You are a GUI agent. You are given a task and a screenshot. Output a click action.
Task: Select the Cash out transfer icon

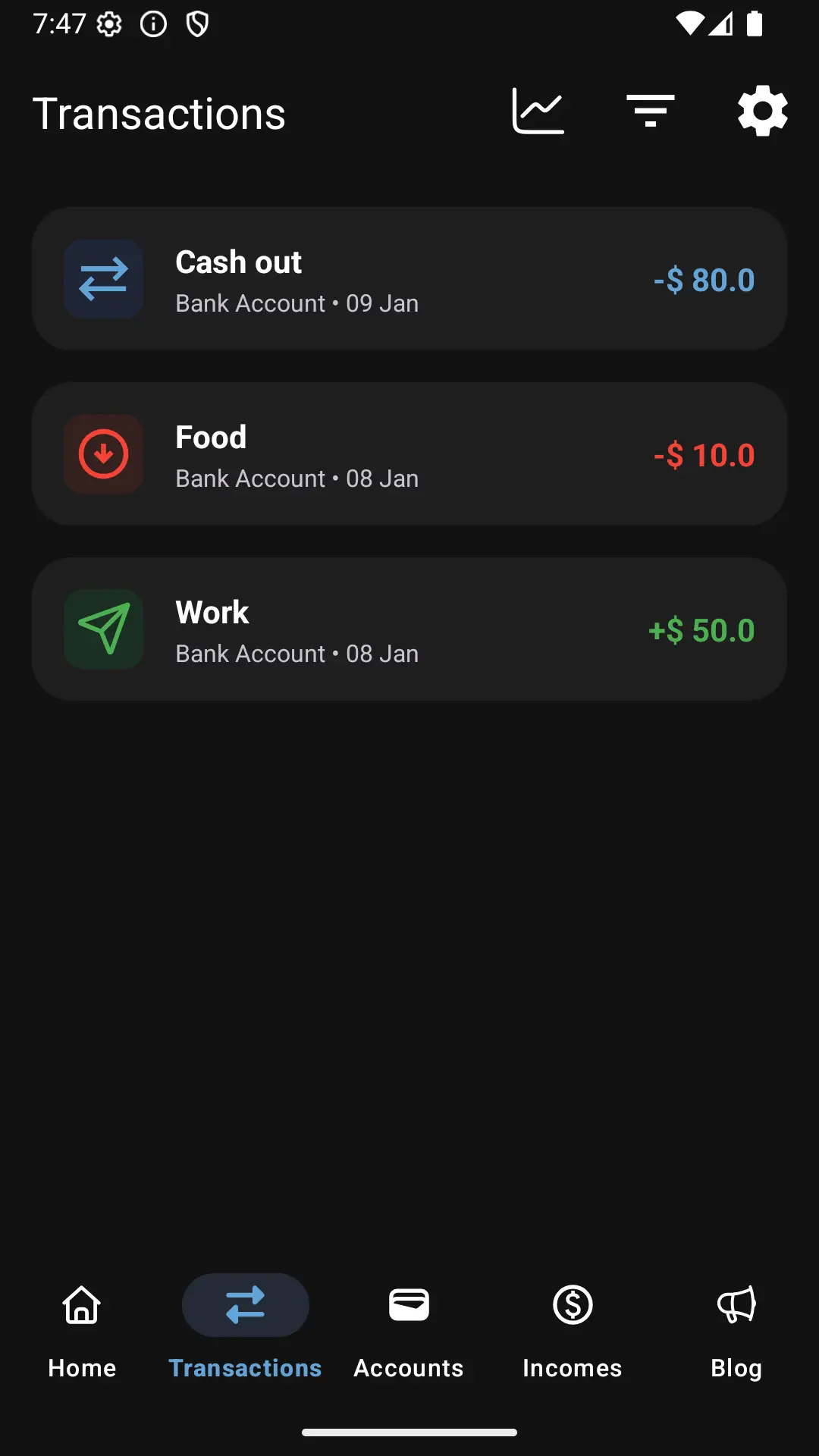pyautogui.click(x=103, y=278)
